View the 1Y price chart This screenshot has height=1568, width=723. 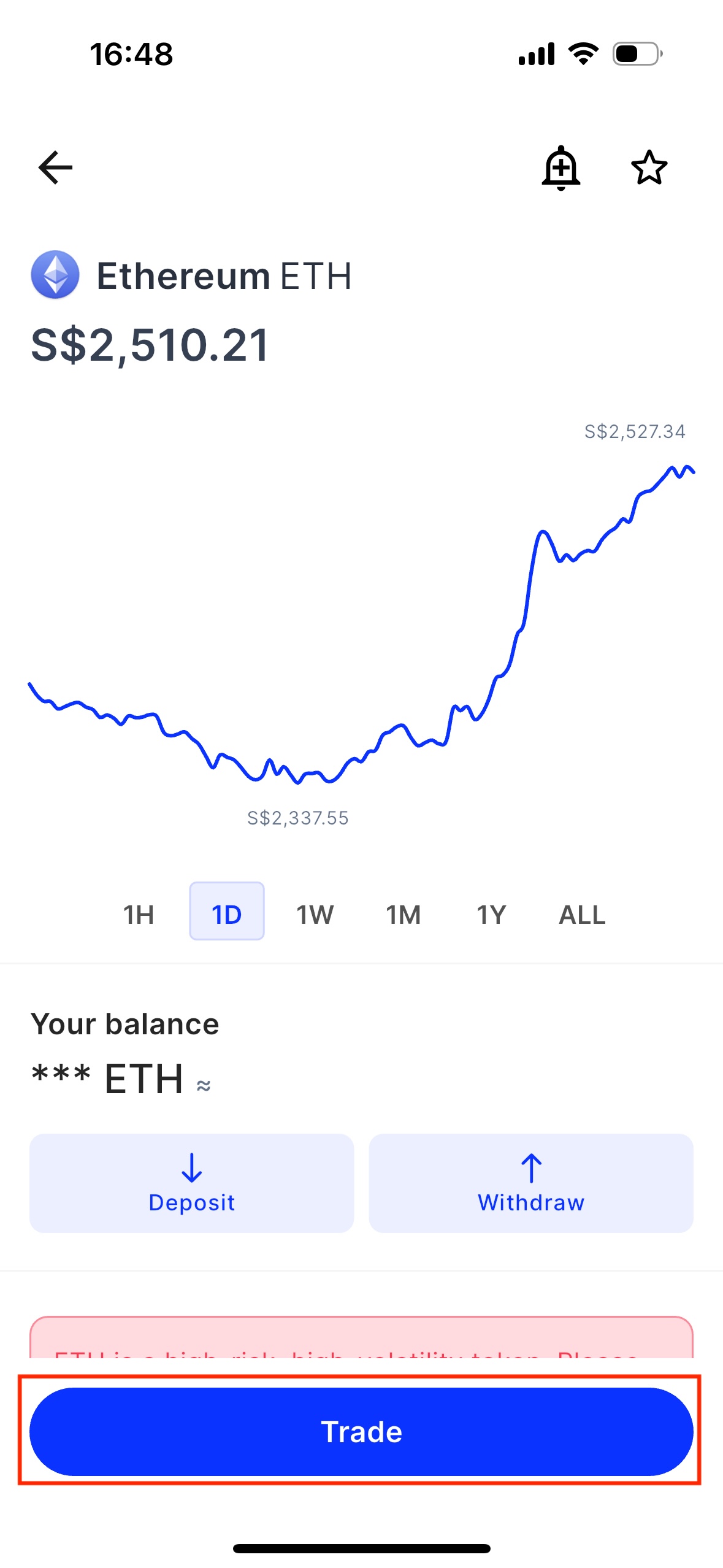point(491,914)
